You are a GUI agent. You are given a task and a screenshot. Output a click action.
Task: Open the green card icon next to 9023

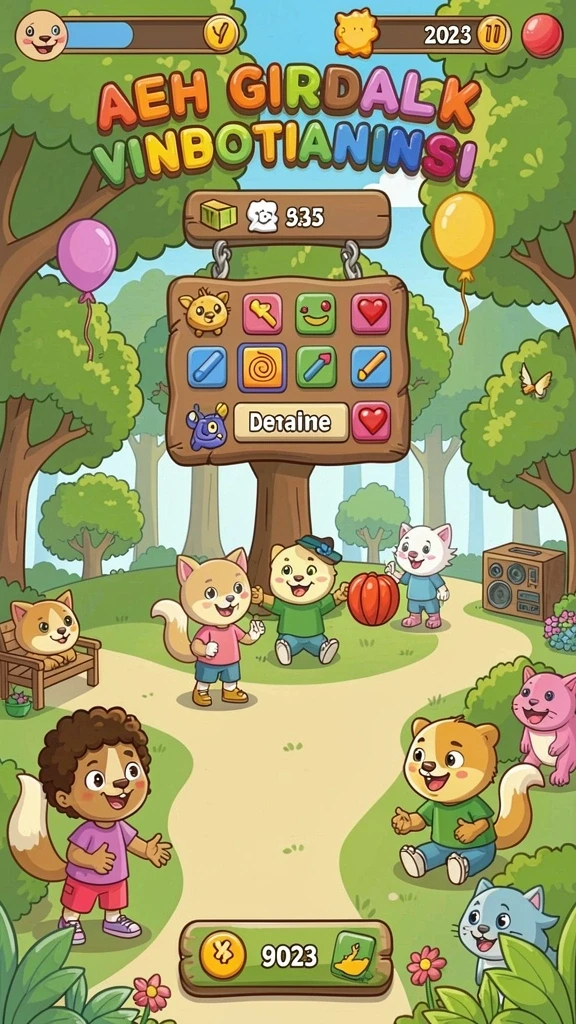click(353, 956)
